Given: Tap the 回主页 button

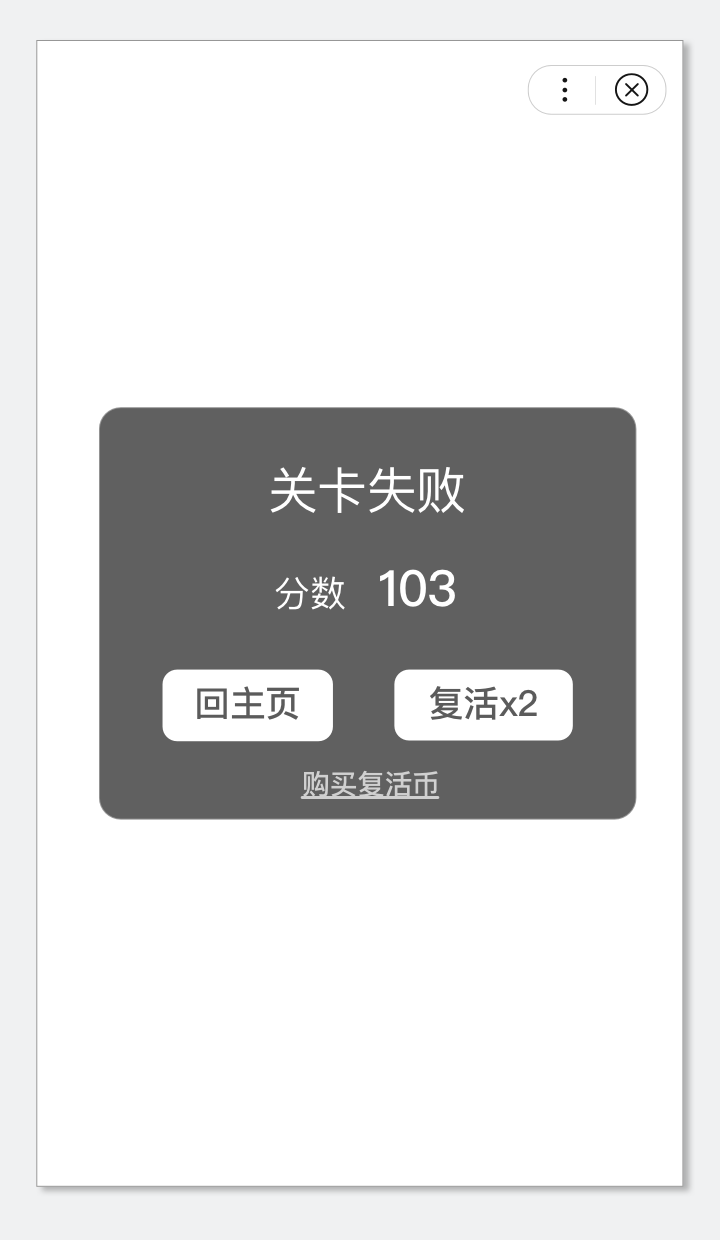Looking at the screenshot, I should 248,705.
